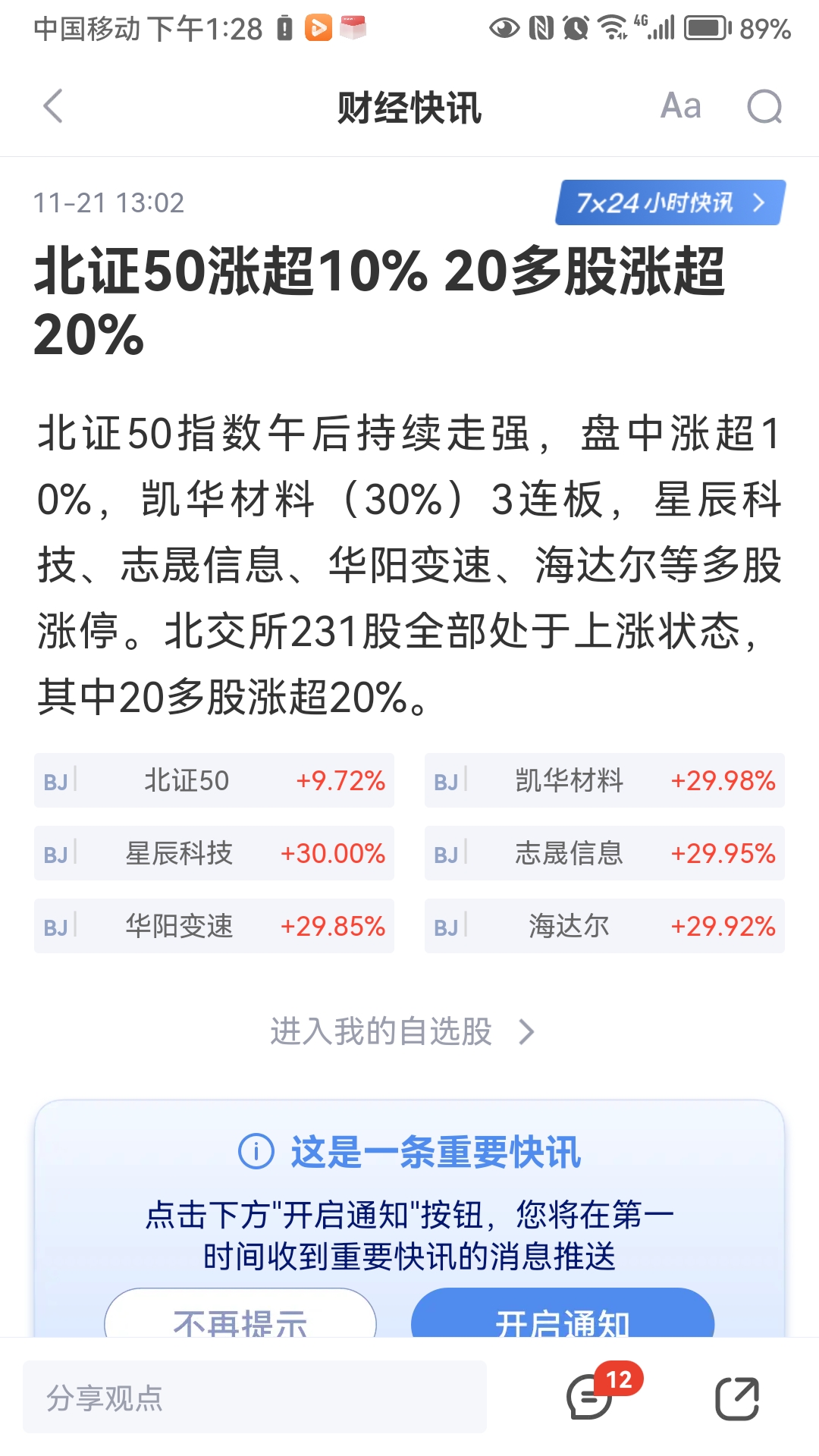Enable alerts with 开启通知
Image resolution: width=819 pixels, height=1456 pixels.
(x=563, y=1313)
